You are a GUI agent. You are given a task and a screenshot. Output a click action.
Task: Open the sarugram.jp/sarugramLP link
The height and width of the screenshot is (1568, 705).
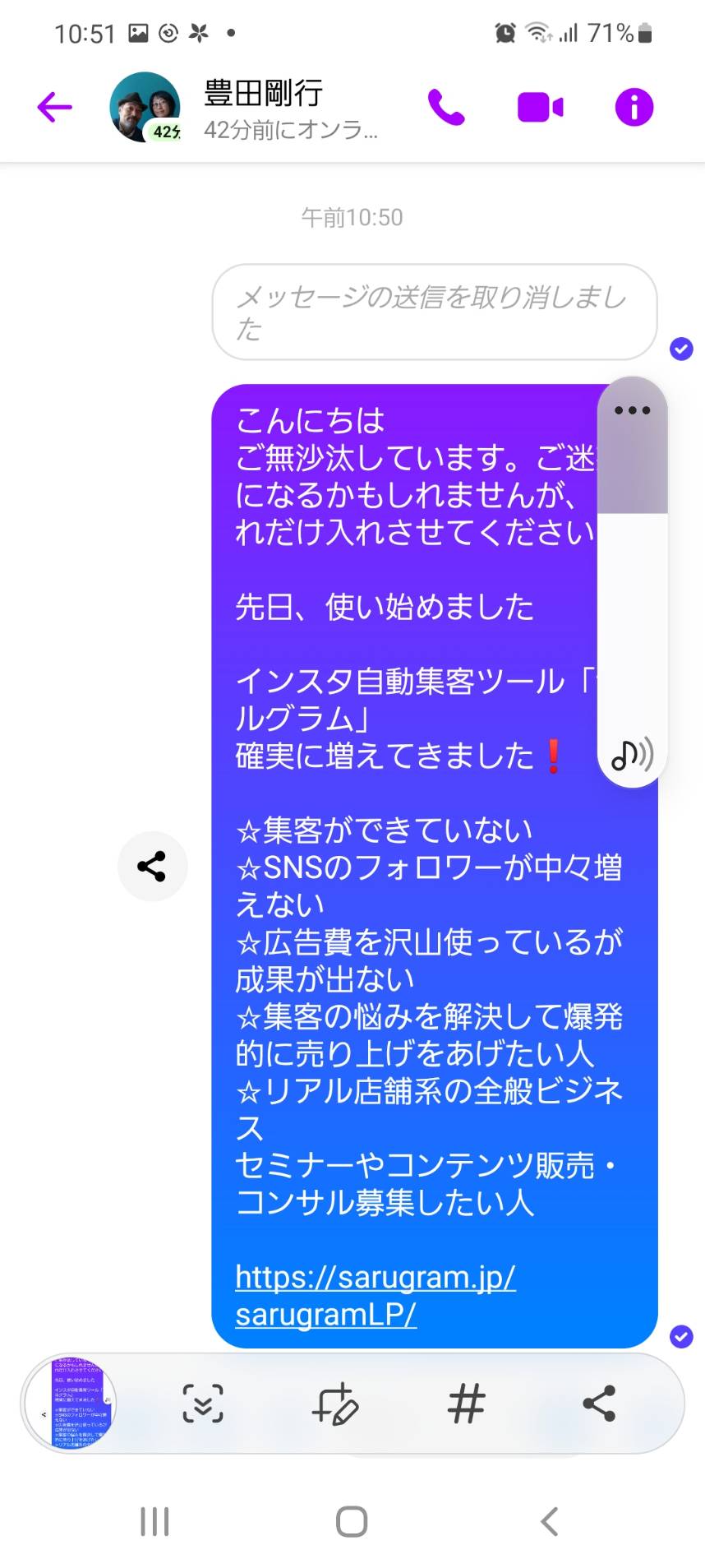[376, 1295]
